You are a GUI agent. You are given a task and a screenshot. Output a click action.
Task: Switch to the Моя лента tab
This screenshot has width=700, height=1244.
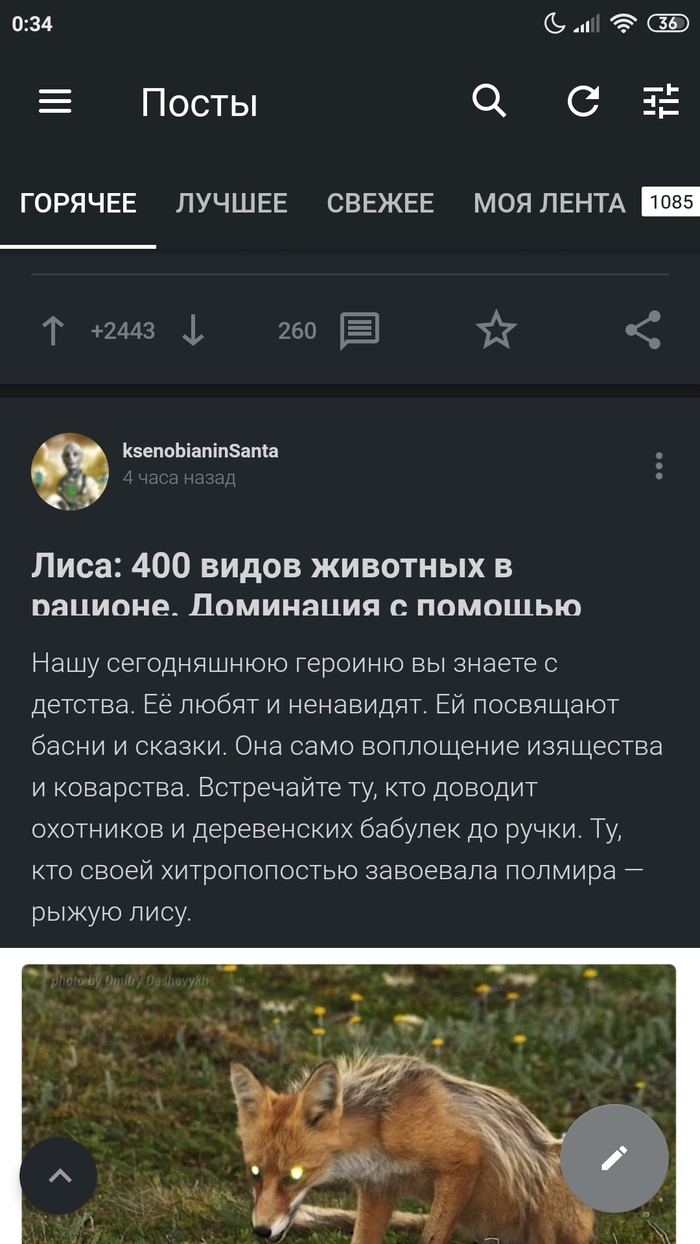click(549, 203)
